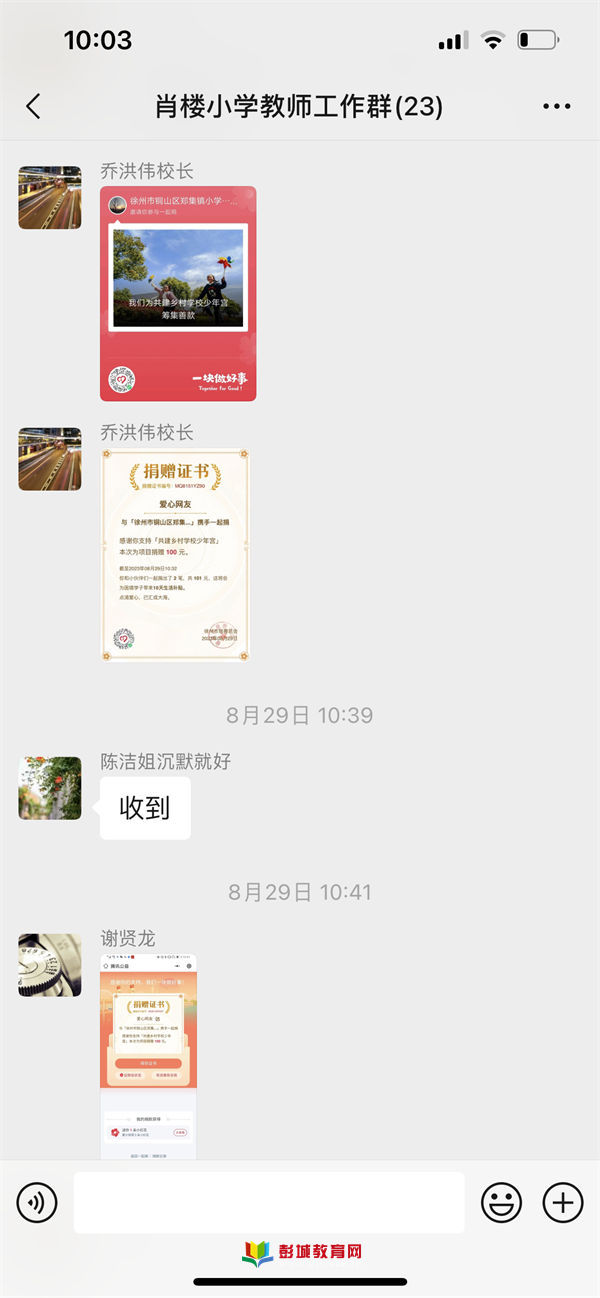Focus the message text field
Screen dimensions: 600x1298
tap(269, 1202)
